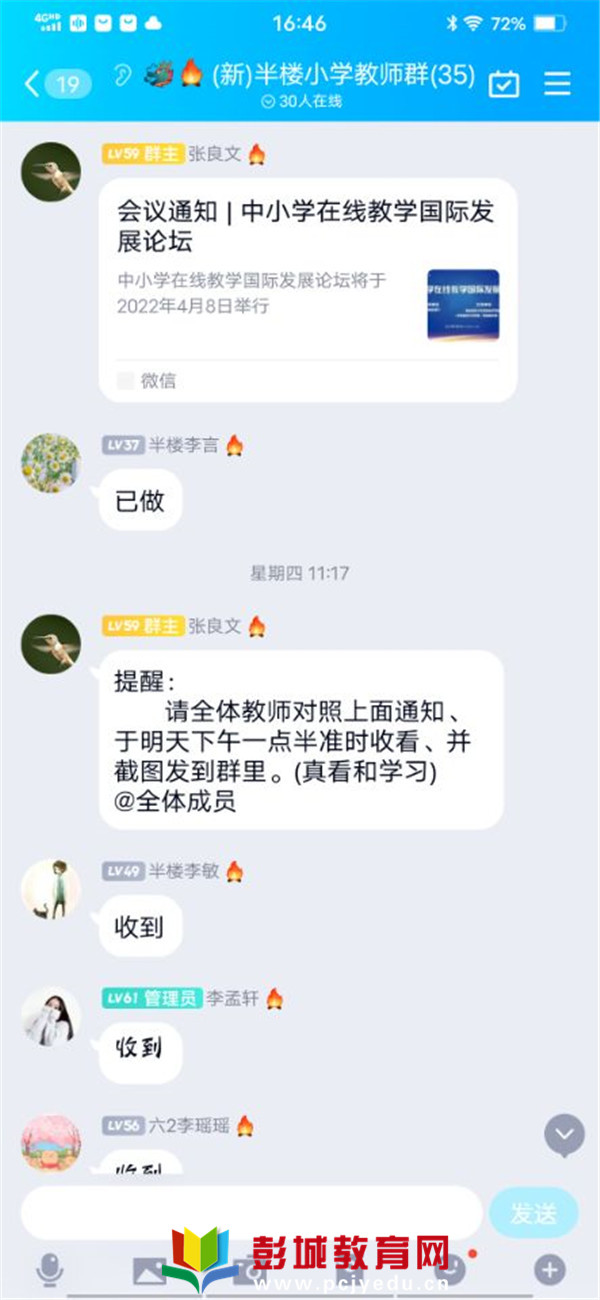Jump to latest messages with down arrow
The height and width of the screenshot is (1300, 600).
(x=564, y=1135)
